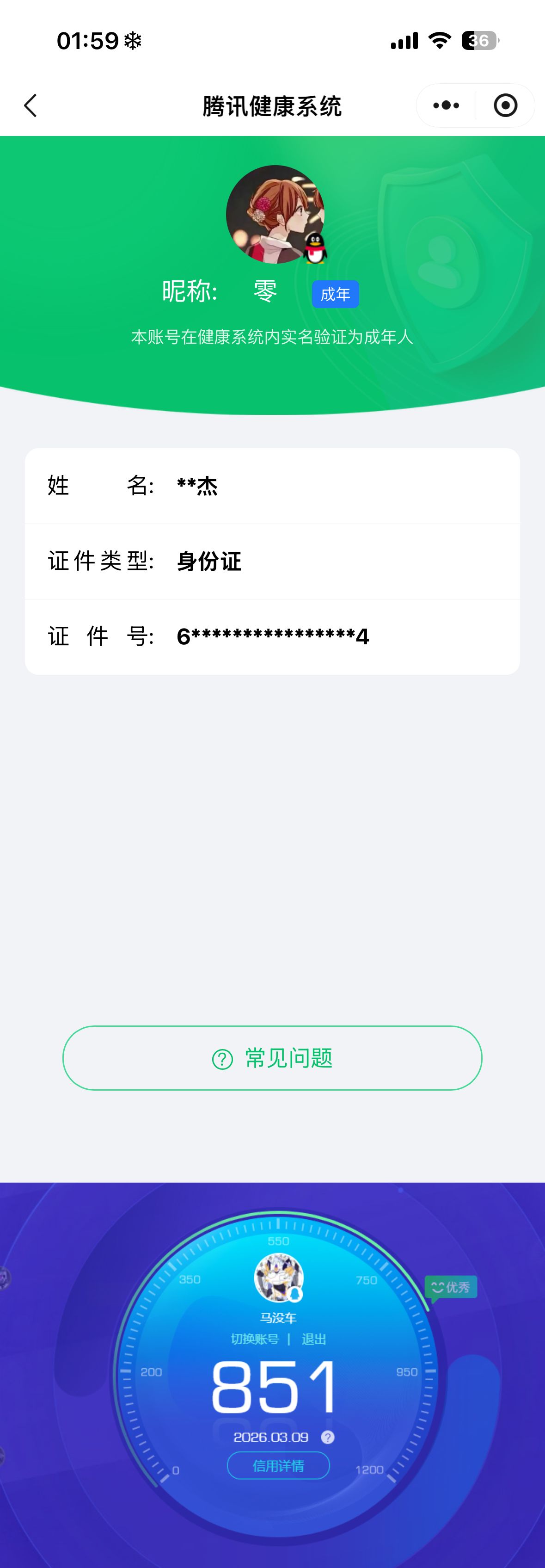The height and width of the screenshot is (1568, 545).
Task: Tap the back arrow to exit
Action: pos(31,105)
